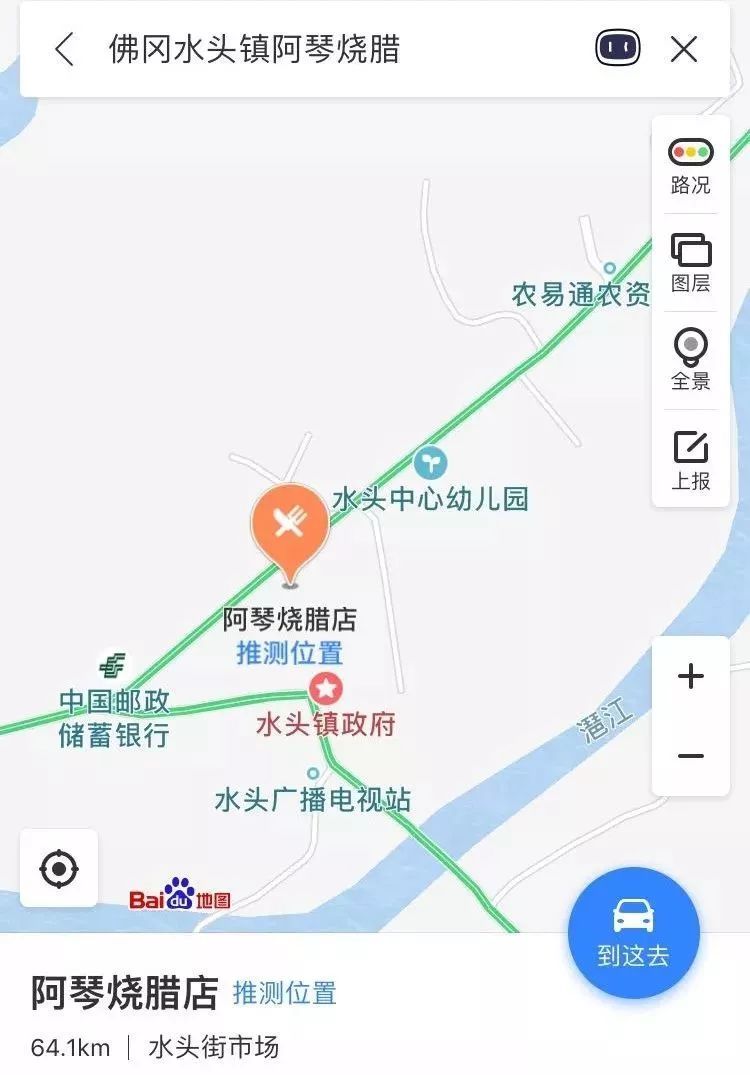Recenter map to my current location

59,868
